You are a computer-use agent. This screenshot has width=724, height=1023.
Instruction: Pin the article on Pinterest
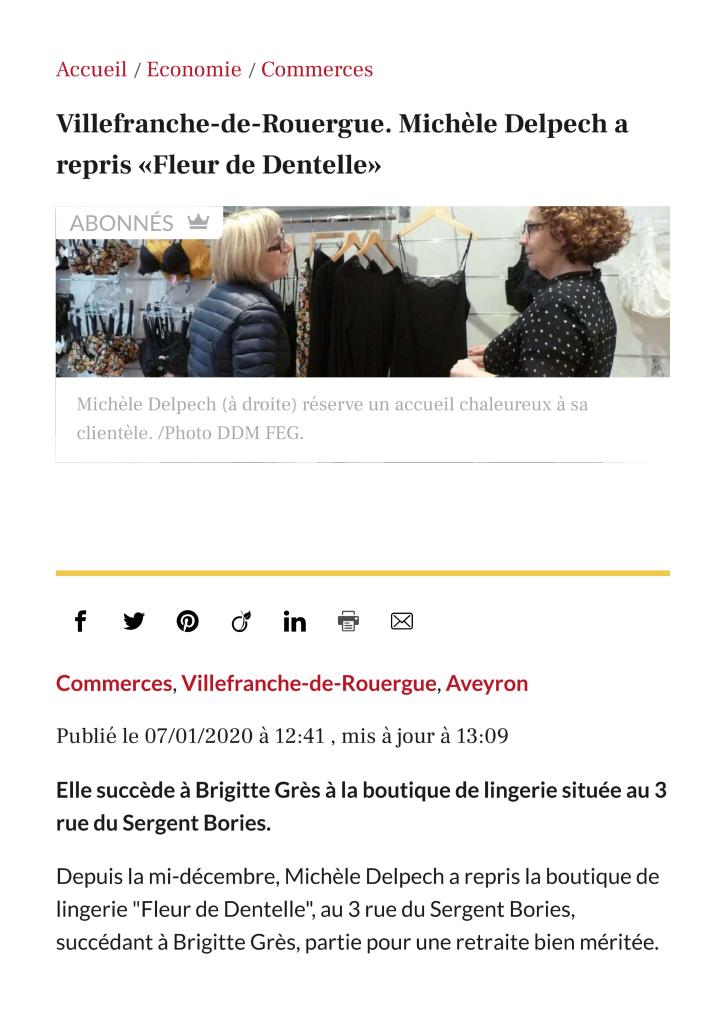pyautogui.click(x=187, y=621)
